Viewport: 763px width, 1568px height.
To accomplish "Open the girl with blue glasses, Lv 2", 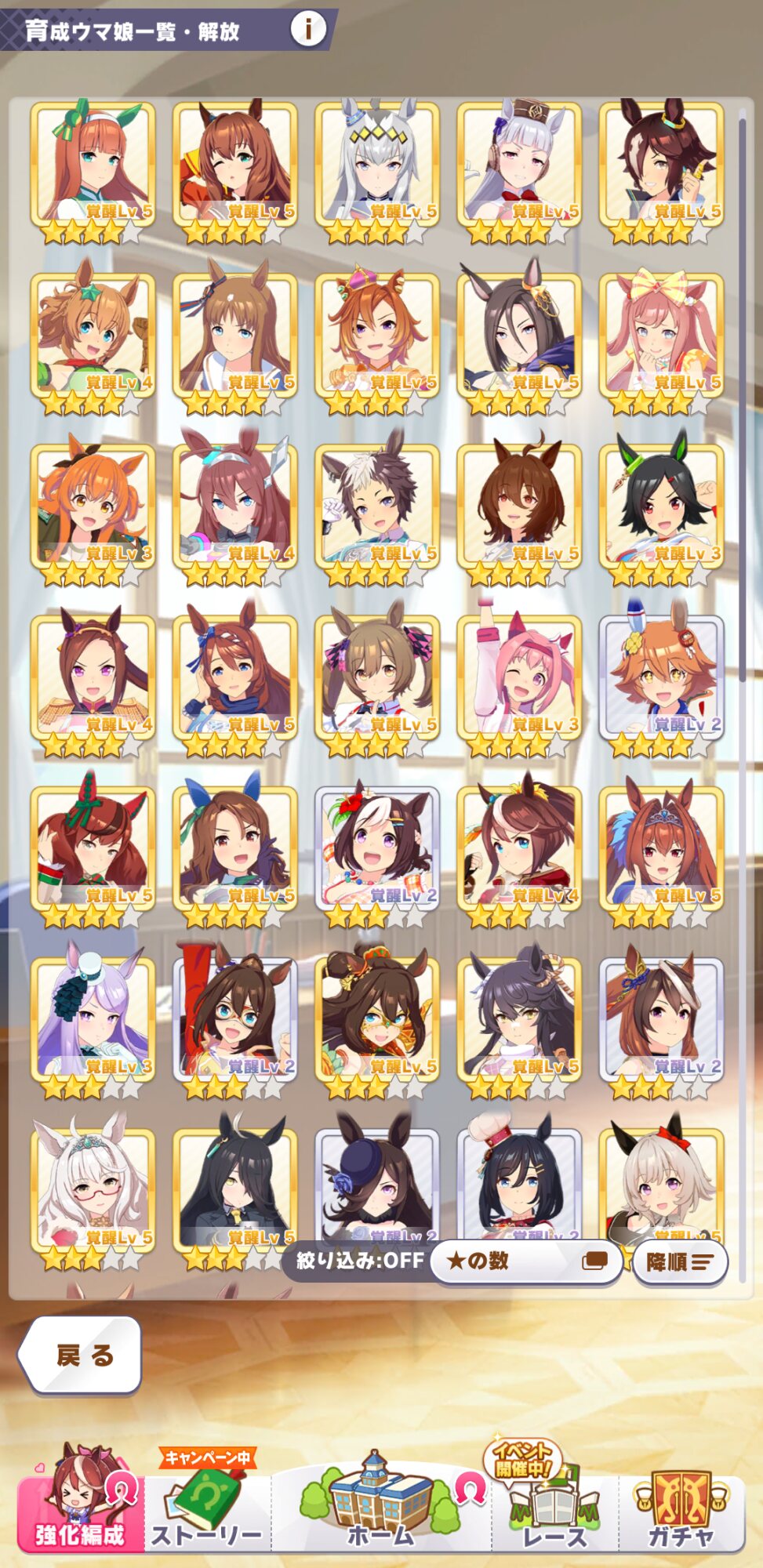I will coord(234,1027).
